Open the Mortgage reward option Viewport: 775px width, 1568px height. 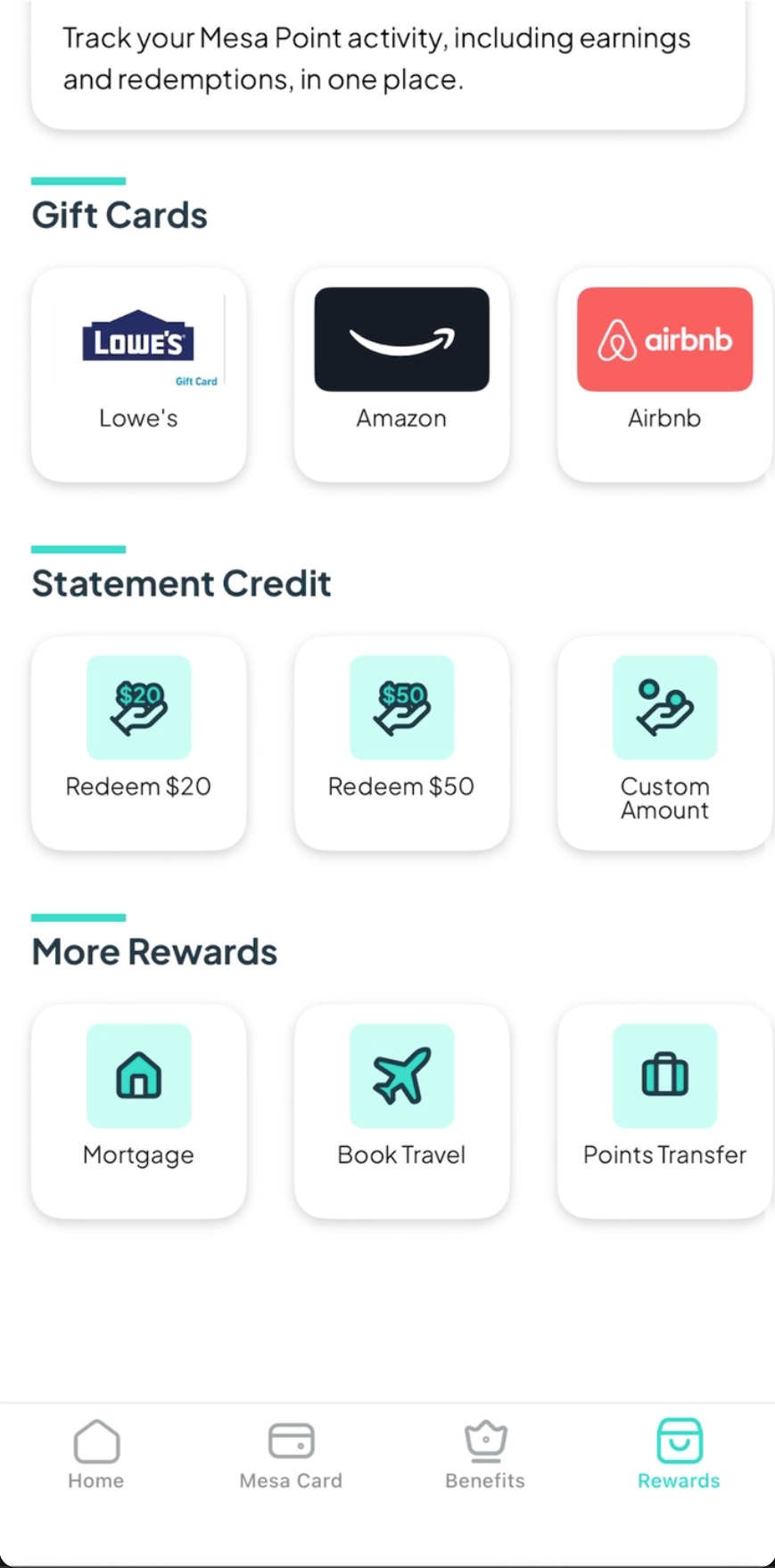click(x=138, y=1110)
